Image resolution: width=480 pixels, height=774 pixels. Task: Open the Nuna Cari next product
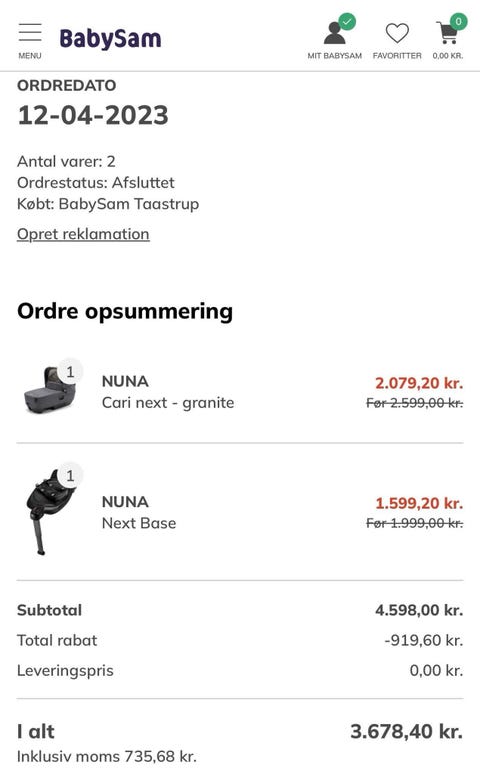[168, 392]
